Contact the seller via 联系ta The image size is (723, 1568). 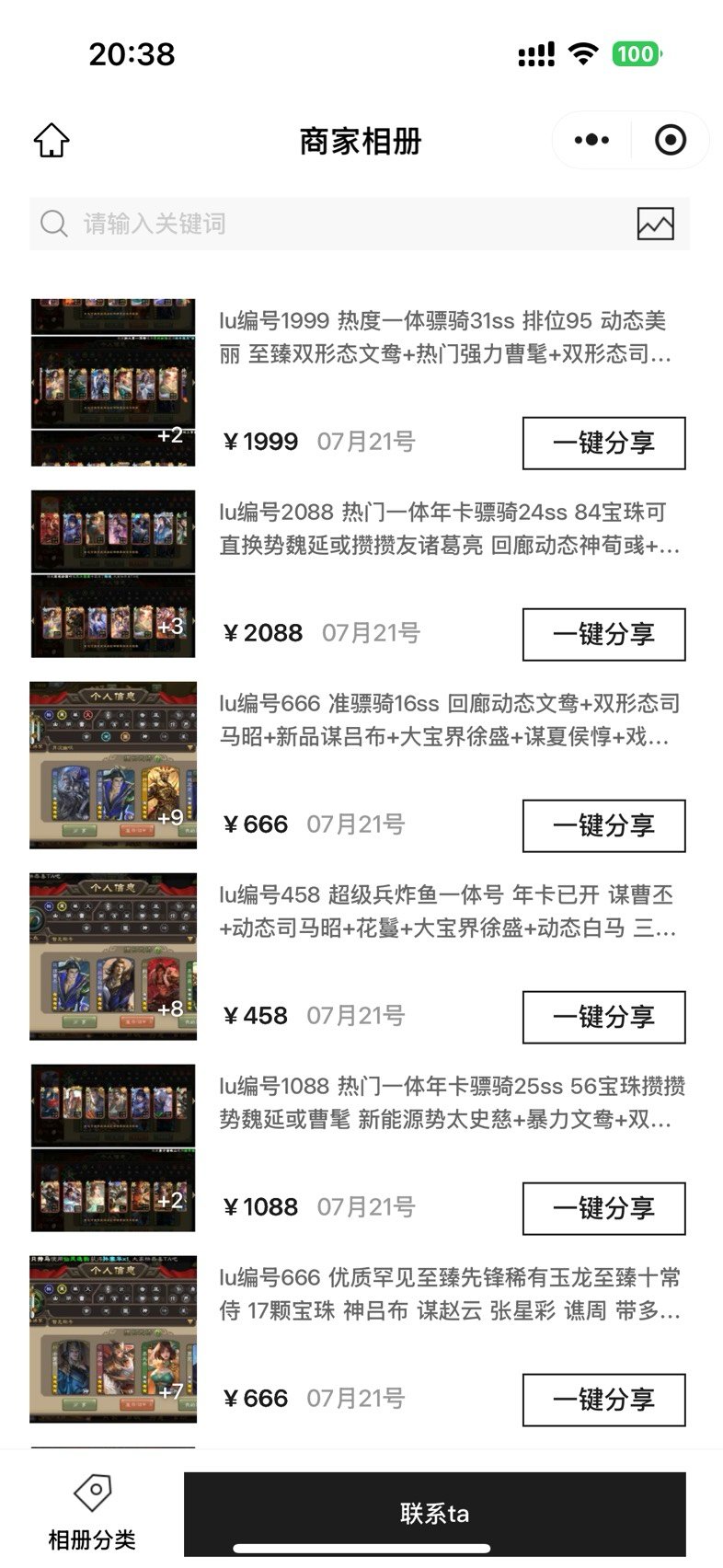point(435,1514)
